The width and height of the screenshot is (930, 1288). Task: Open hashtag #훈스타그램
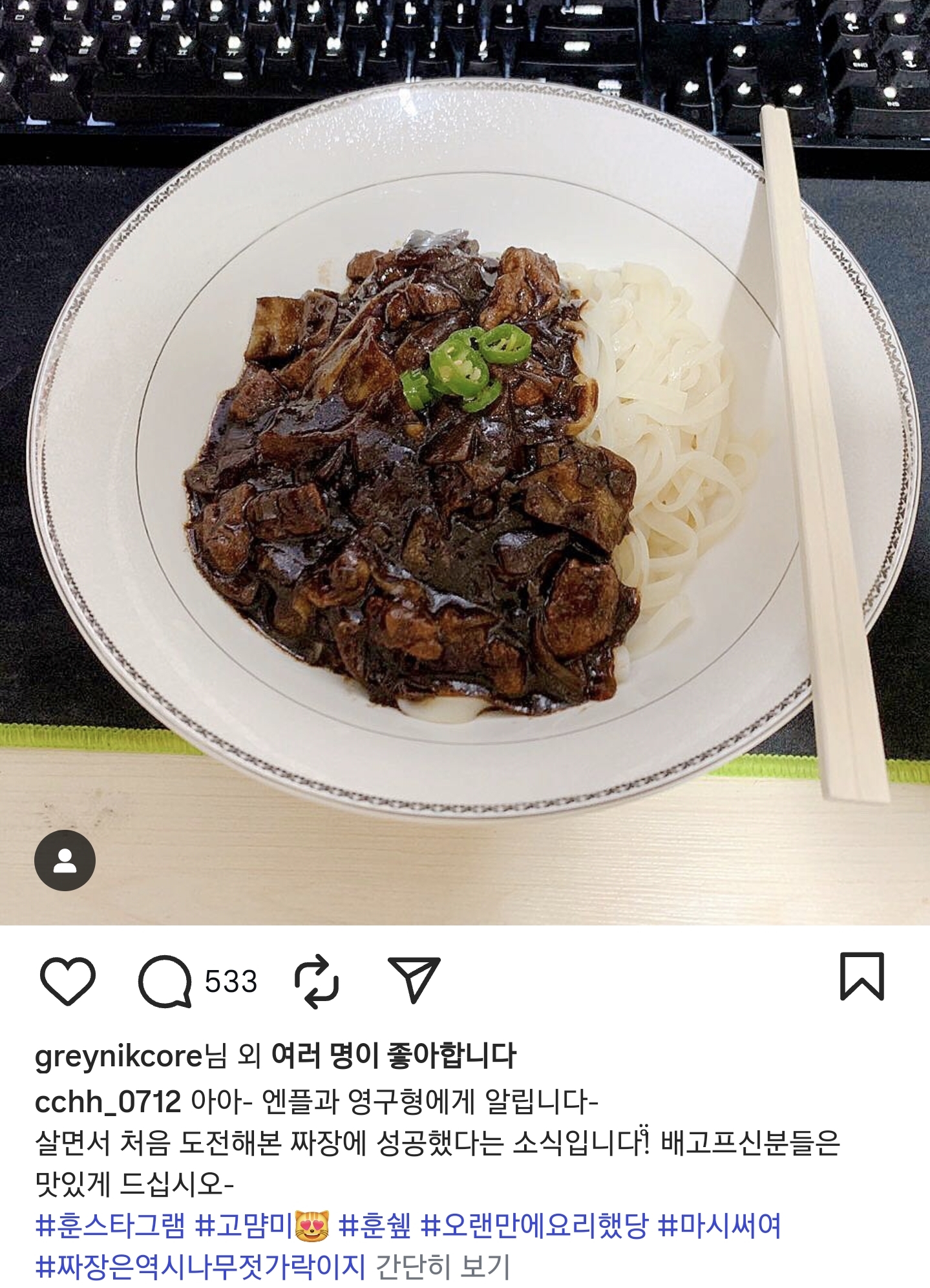tap(111, 1226)
